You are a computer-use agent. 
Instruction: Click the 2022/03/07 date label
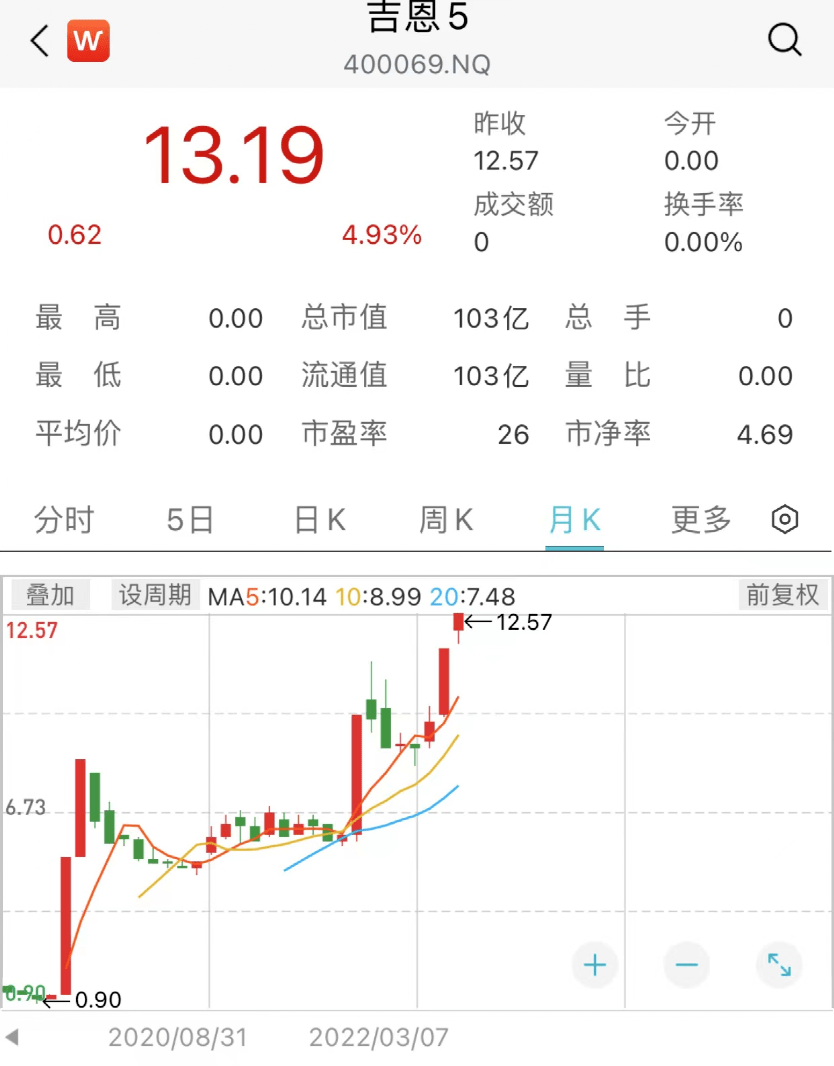pos(378,1037)
